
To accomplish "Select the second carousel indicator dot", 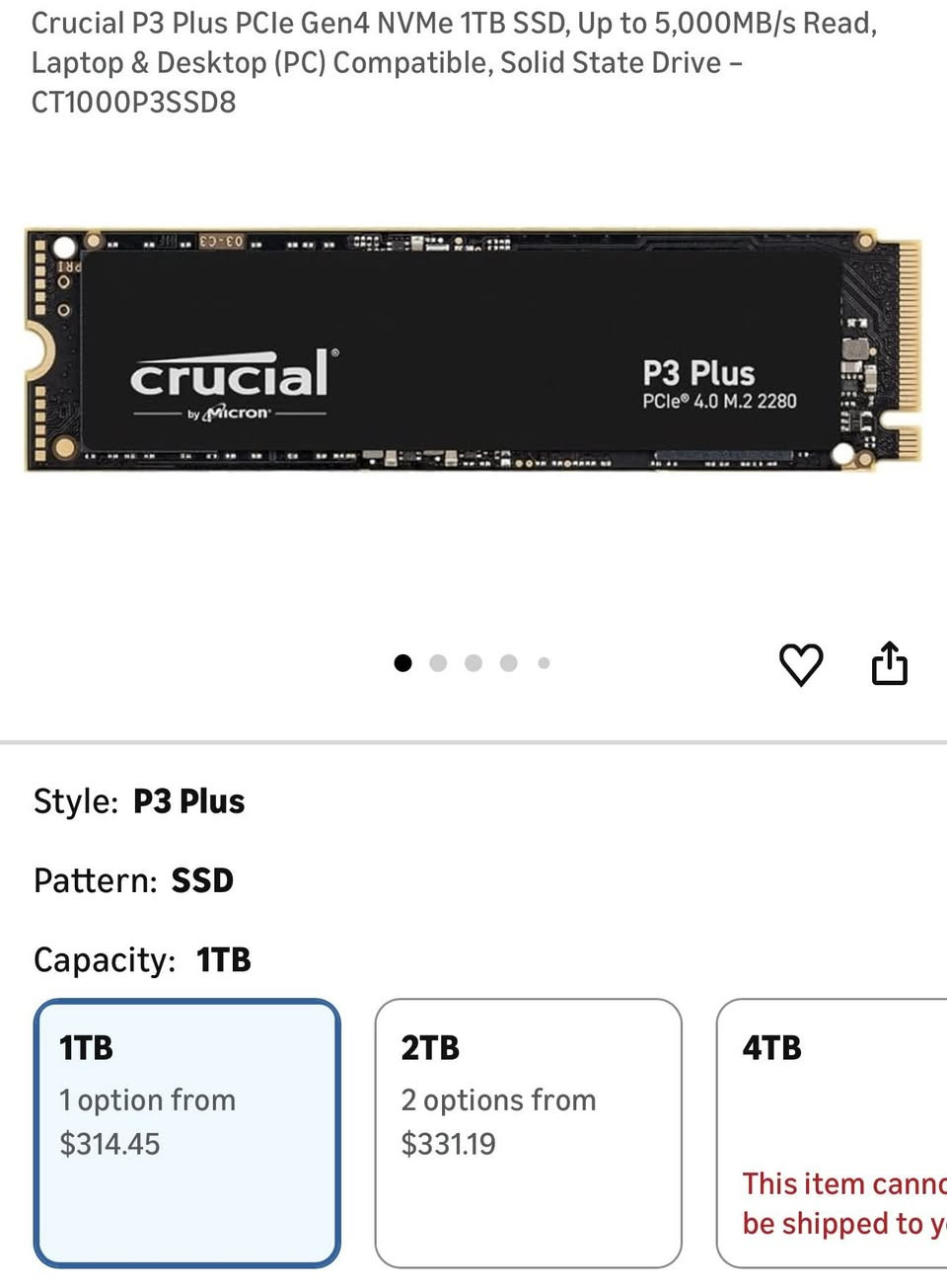I will click(438, 662).
